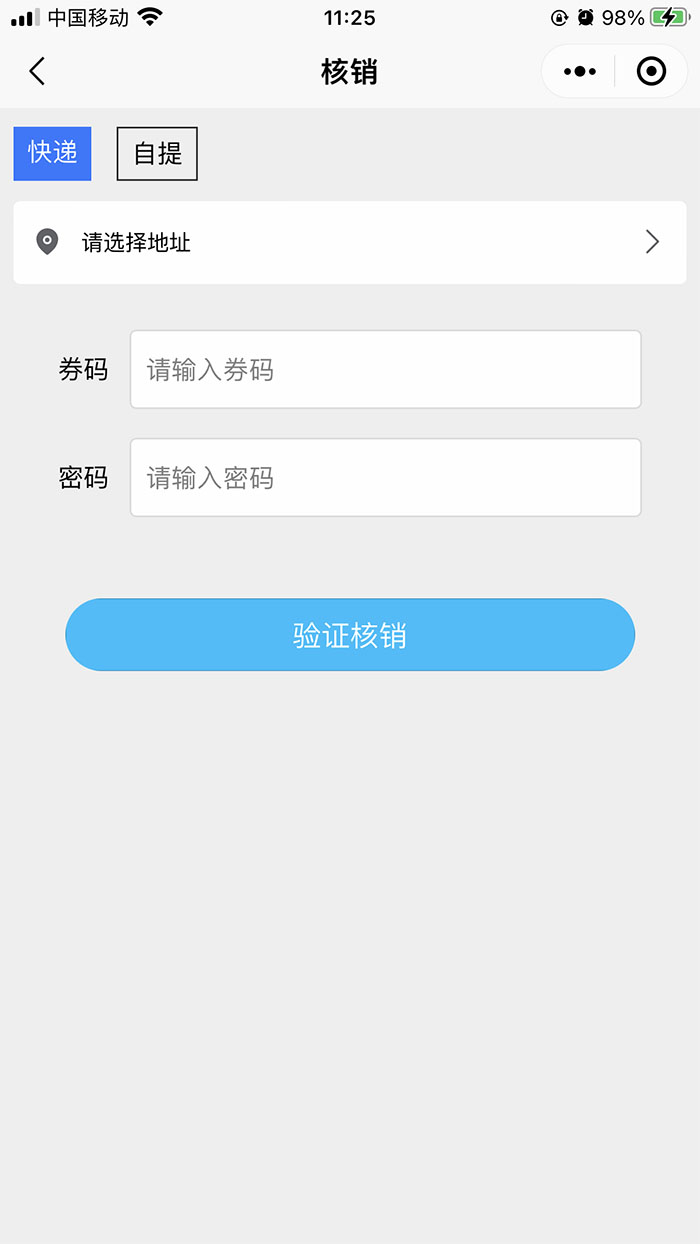Focus the 密码 input field
700x1244 pixels.
tap(385, 477)
